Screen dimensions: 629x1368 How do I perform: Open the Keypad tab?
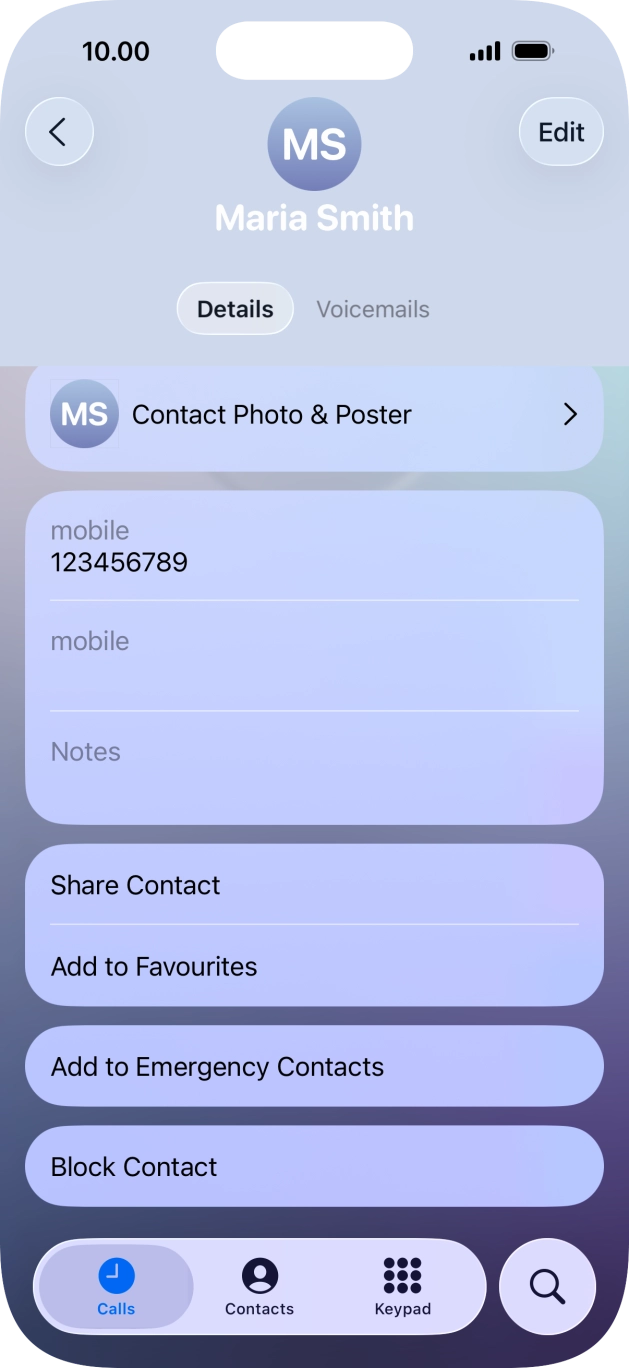[x=402, y=1288]
